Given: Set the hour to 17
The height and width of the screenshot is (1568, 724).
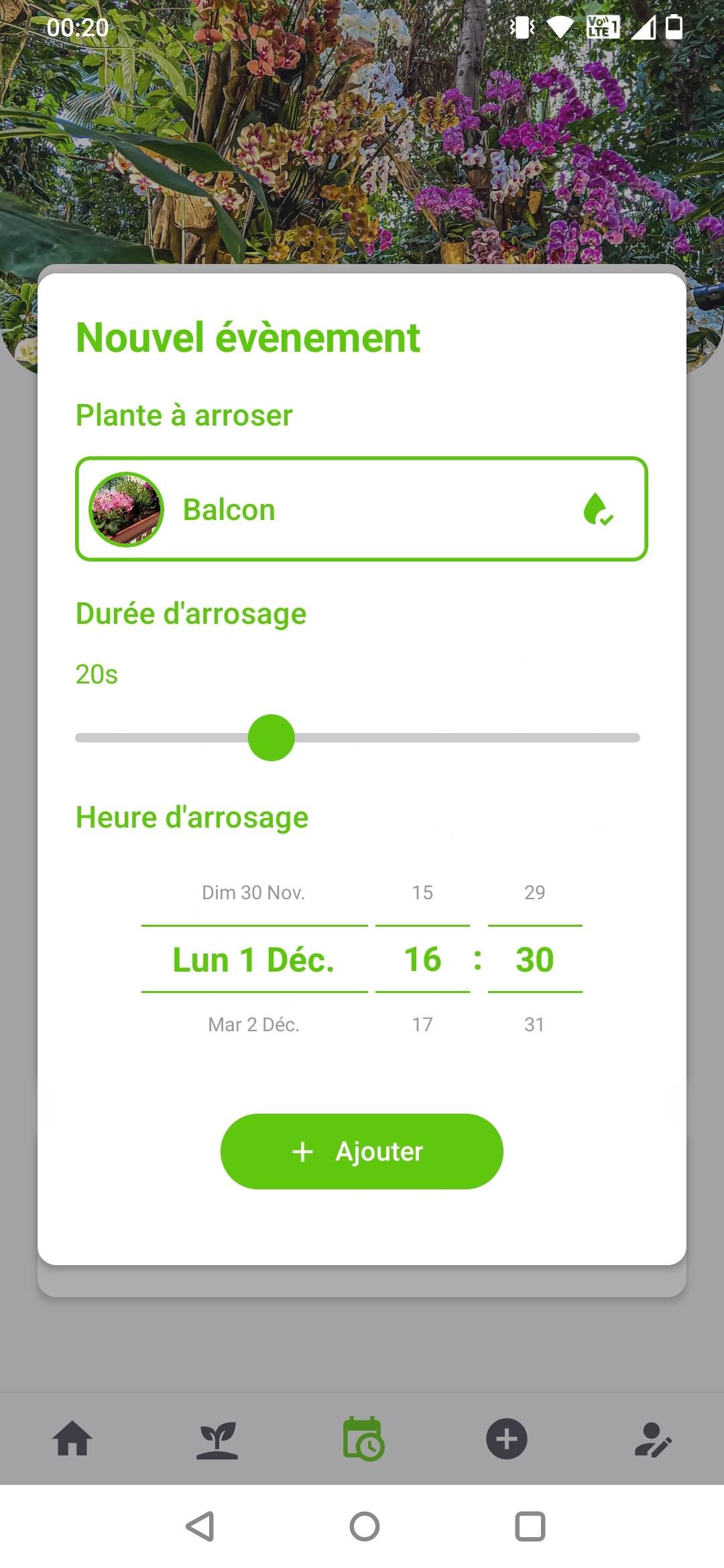Looking at the screenshot, I should point(422,1025).
